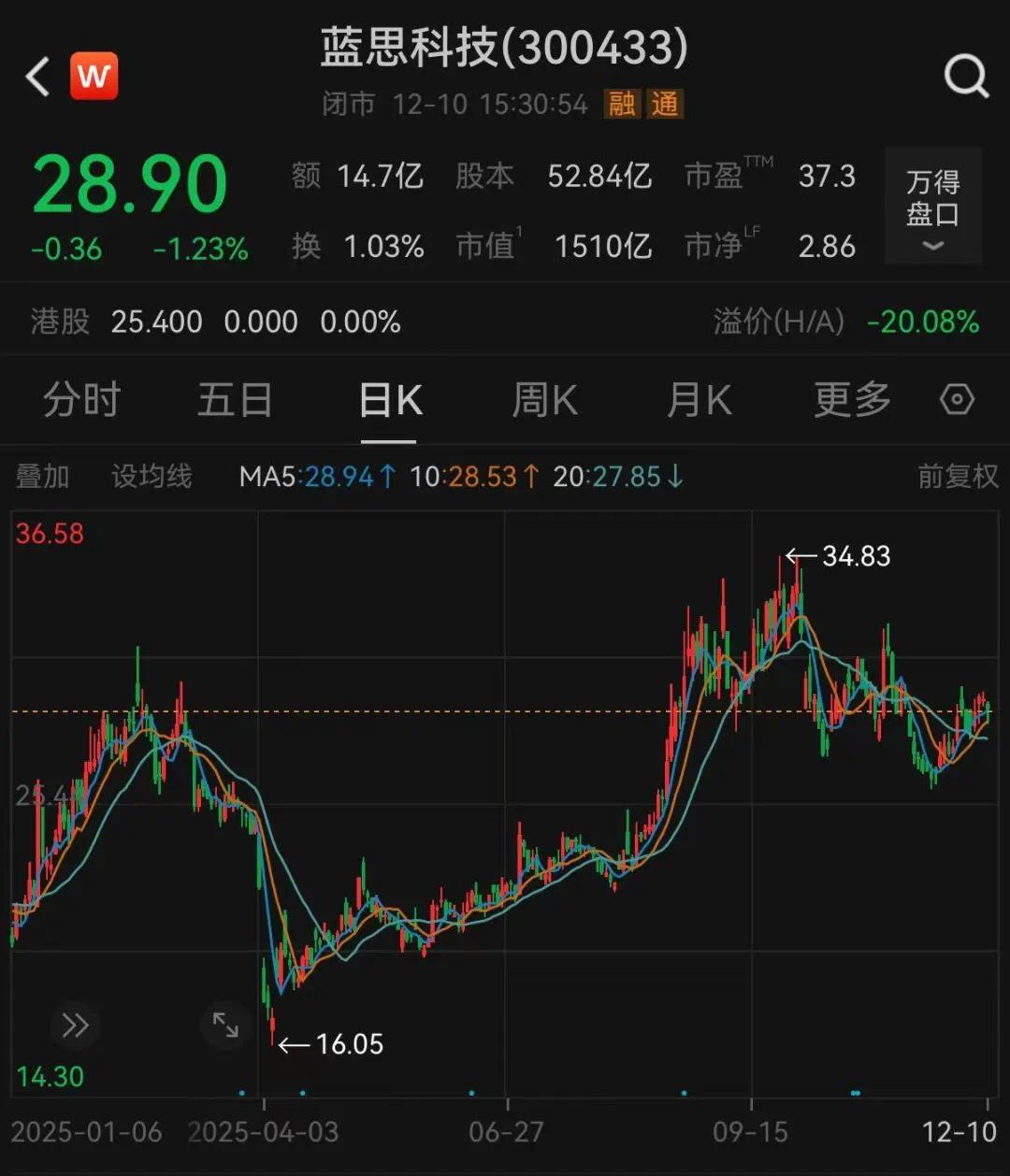Viewport: 1010px width, 1176px height.
Task: Open the 港股 25.400 quote row
Action: [x=215, y=323]
